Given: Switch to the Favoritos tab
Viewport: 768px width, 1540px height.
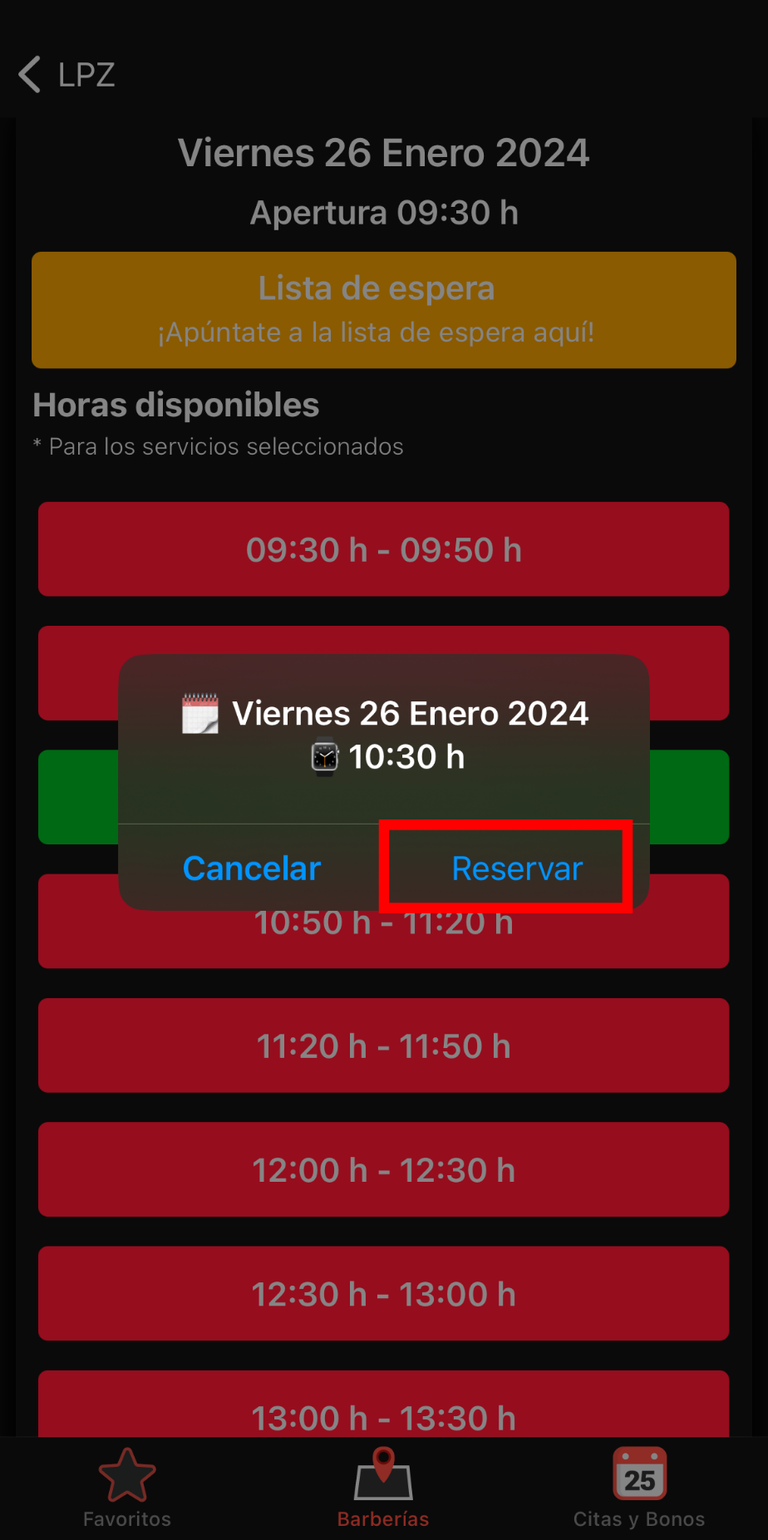Looking at the screenshot, I should point(127,1489).
